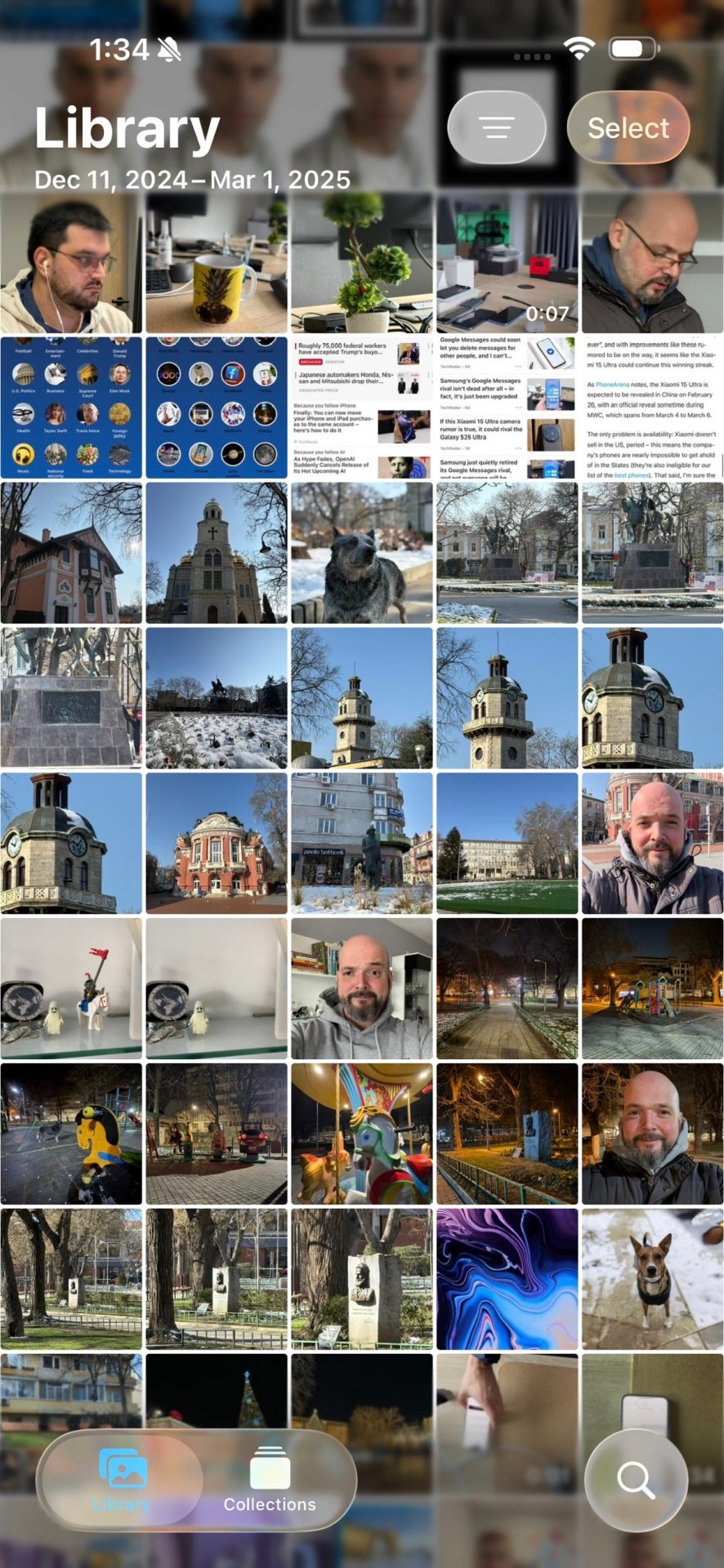Open the 0:07 video of the desk
The width and height of the screenshot is (724, 1568).
pyautogui.click(x=507, y=263)
